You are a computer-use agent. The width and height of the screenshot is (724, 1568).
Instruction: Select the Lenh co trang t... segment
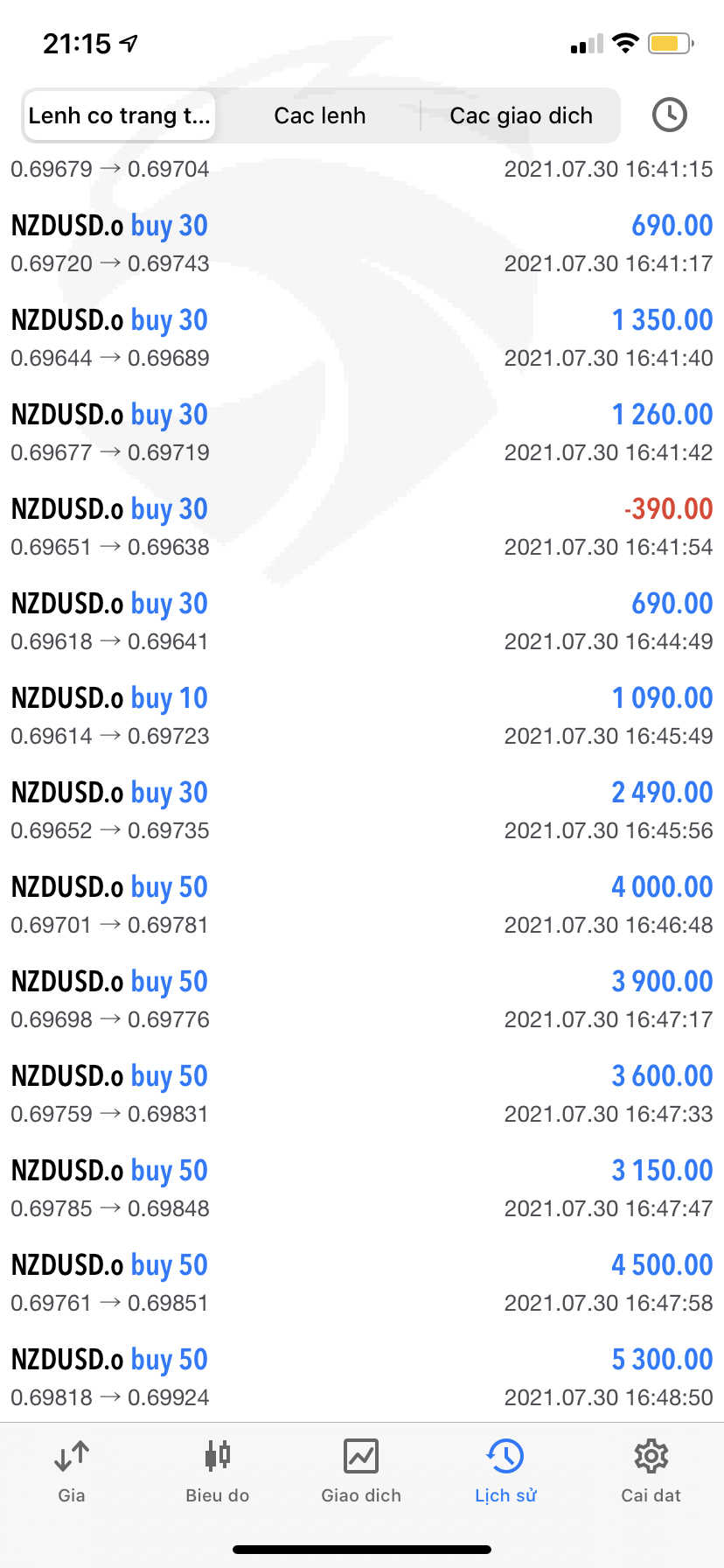point(120,115)
